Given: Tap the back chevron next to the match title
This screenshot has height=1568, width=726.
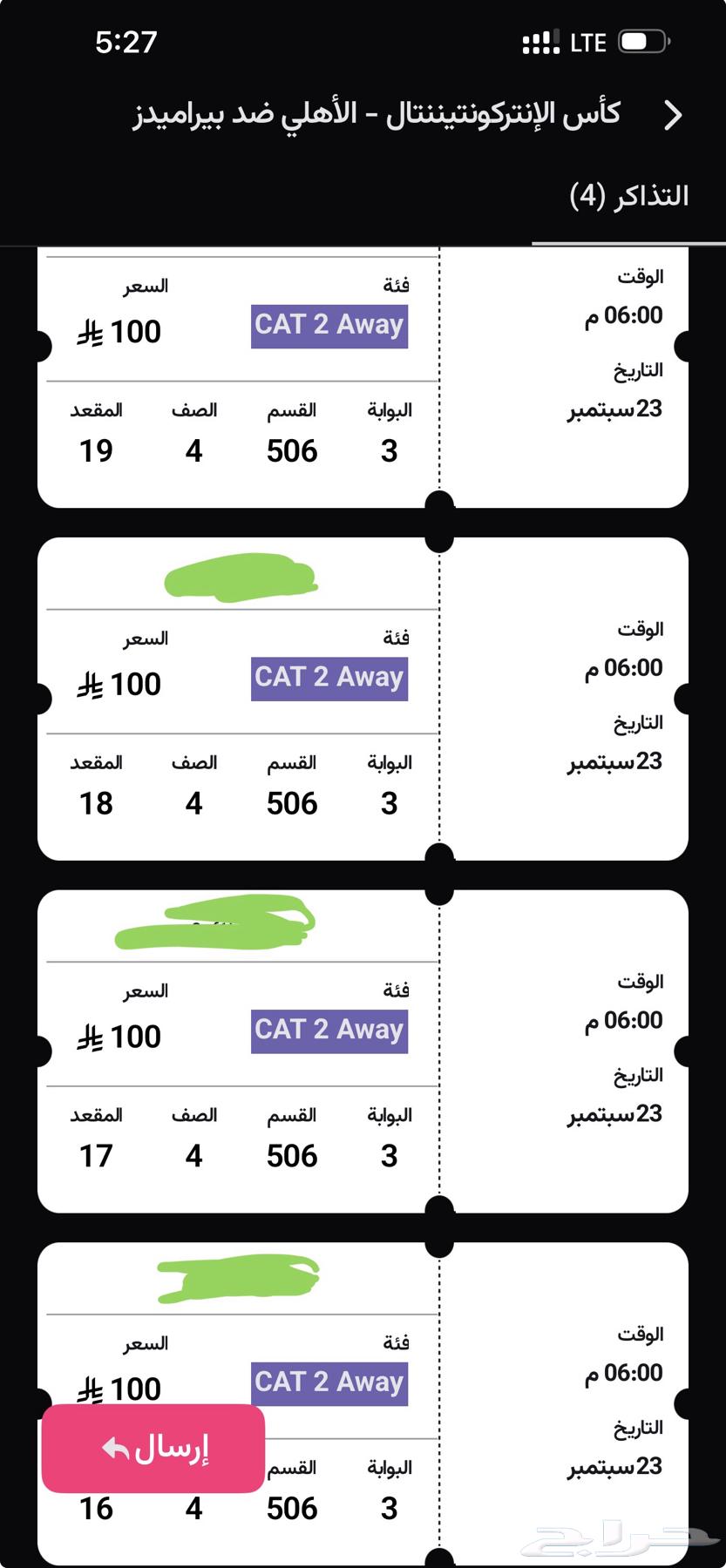Looking at the screenshot, I should pos(672,113).
